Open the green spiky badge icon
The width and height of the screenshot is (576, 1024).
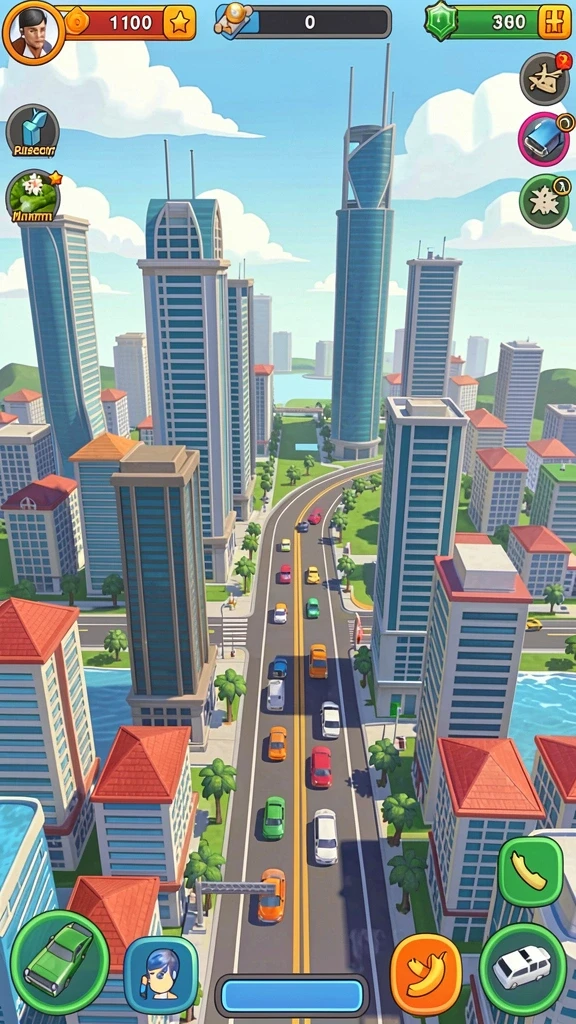545,201
